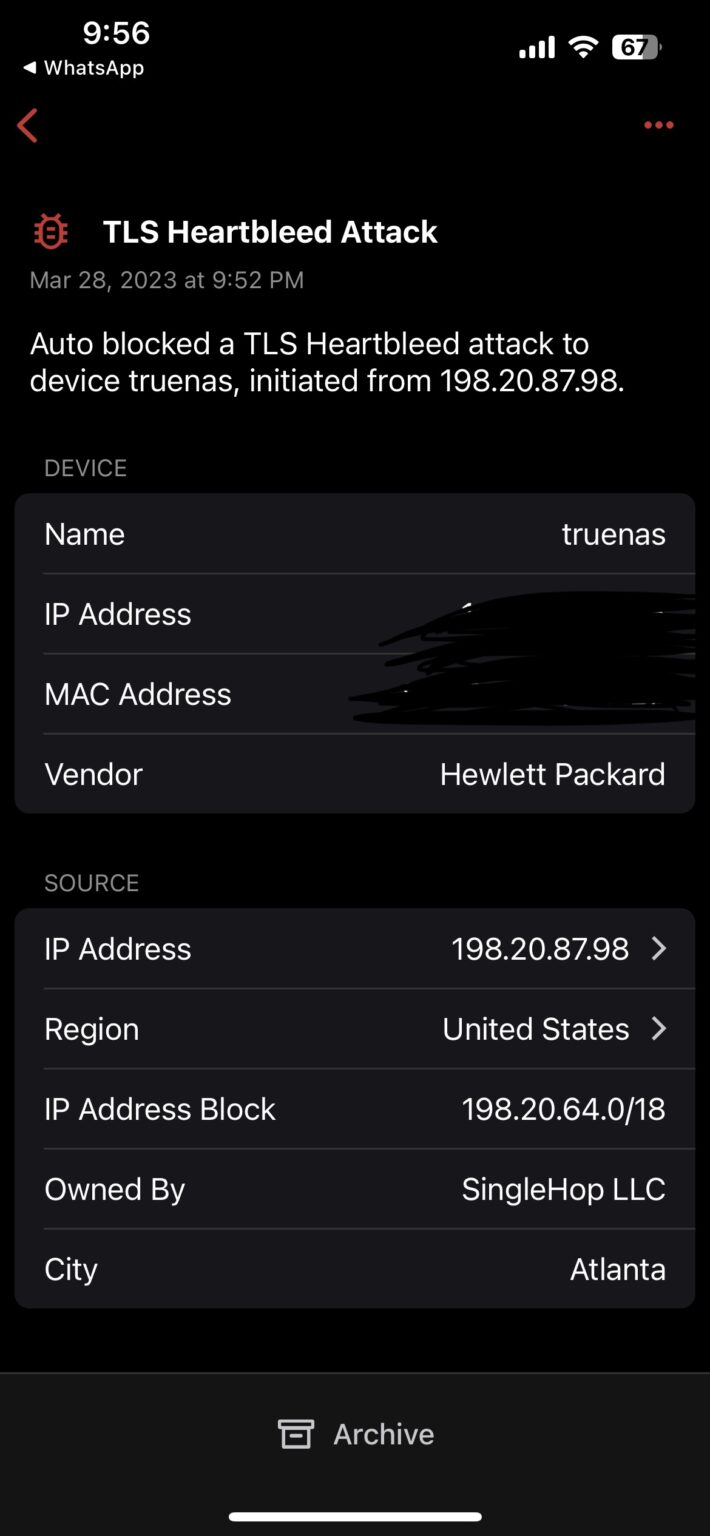Screen dimensions: 710x1536
Task: Open the three-dot overflow menu
Action: click(x=658, y=125)
